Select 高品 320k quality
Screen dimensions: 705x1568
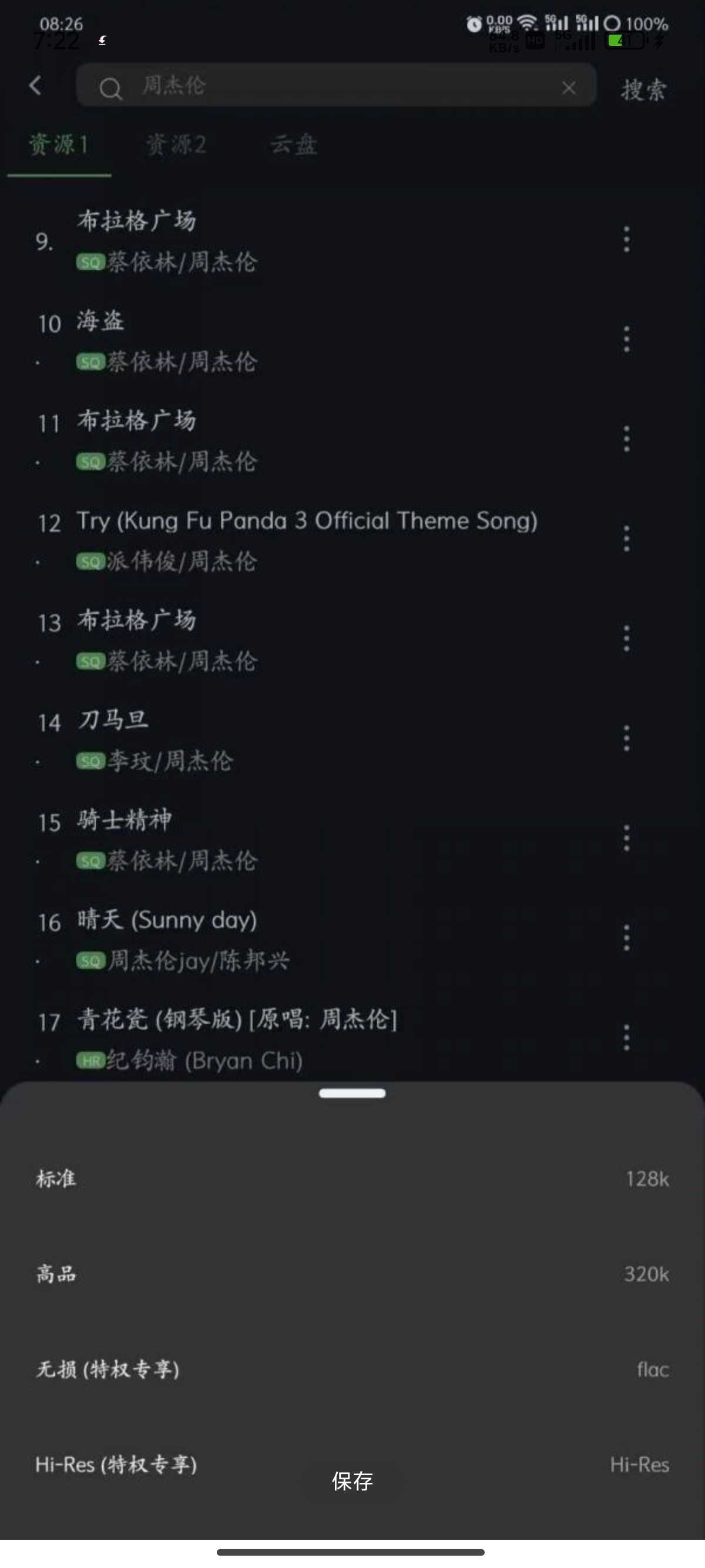[x=352, y=1274]
